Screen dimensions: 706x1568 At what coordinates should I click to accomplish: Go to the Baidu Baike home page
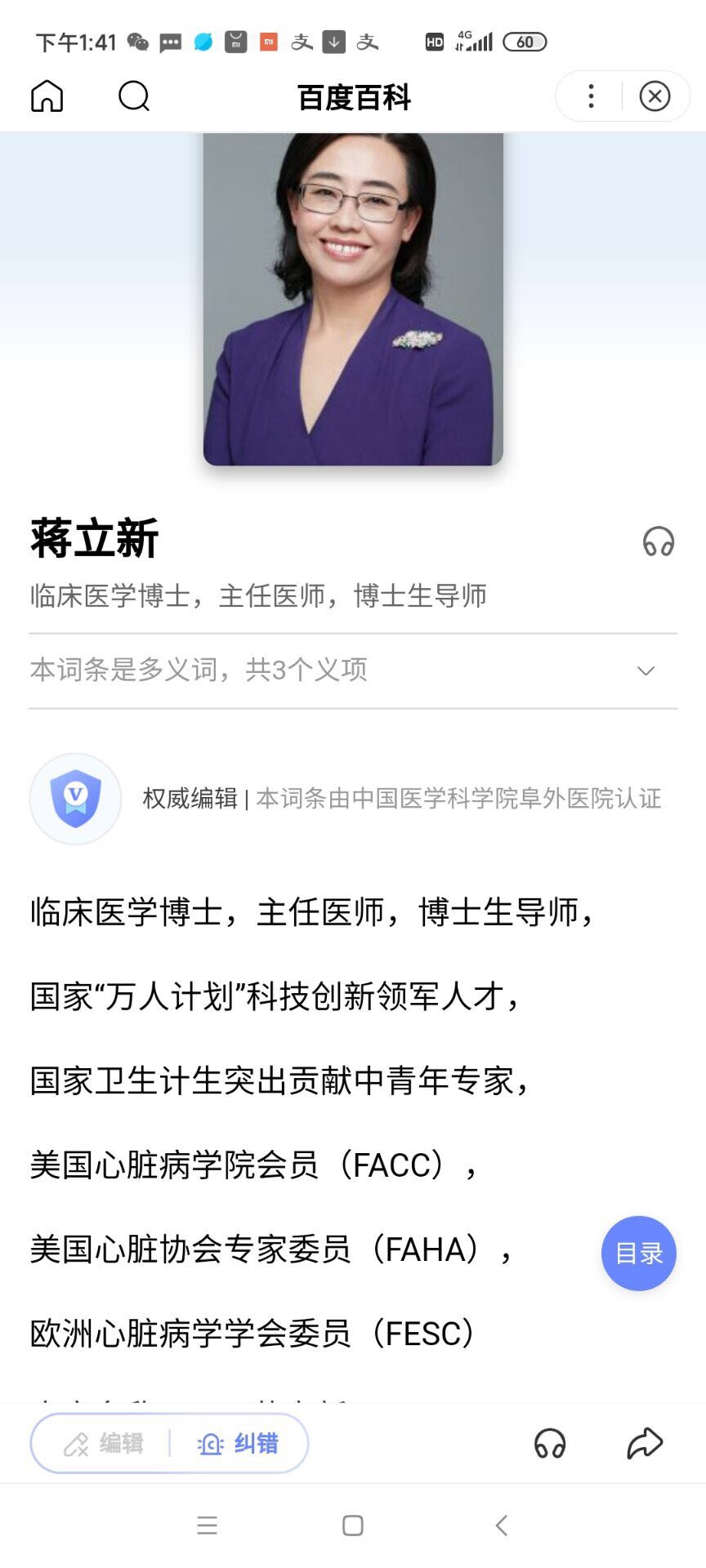[47, 96]
